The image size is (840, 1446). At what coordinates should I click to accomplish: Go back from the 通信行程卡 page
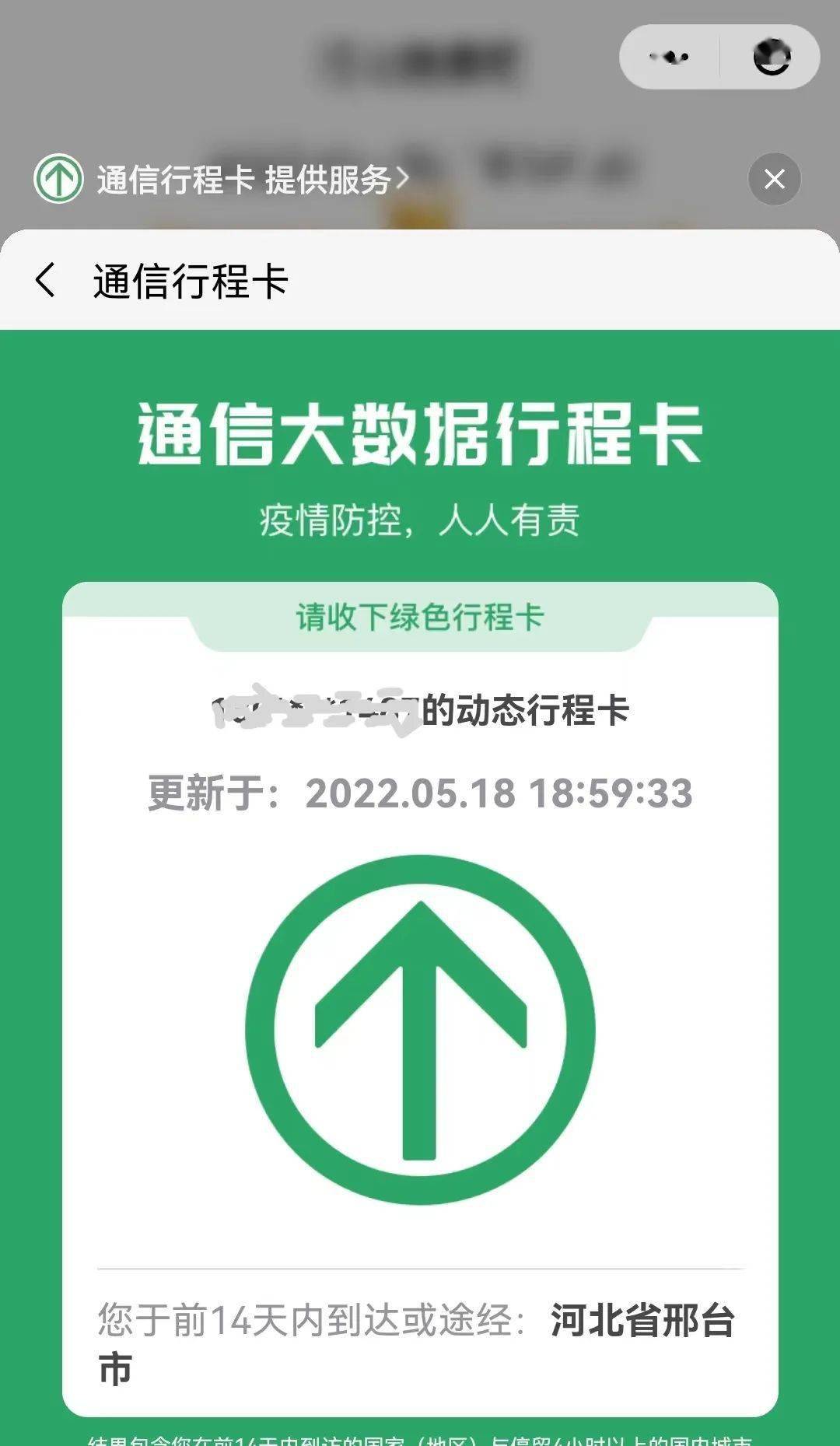(47, 279)
